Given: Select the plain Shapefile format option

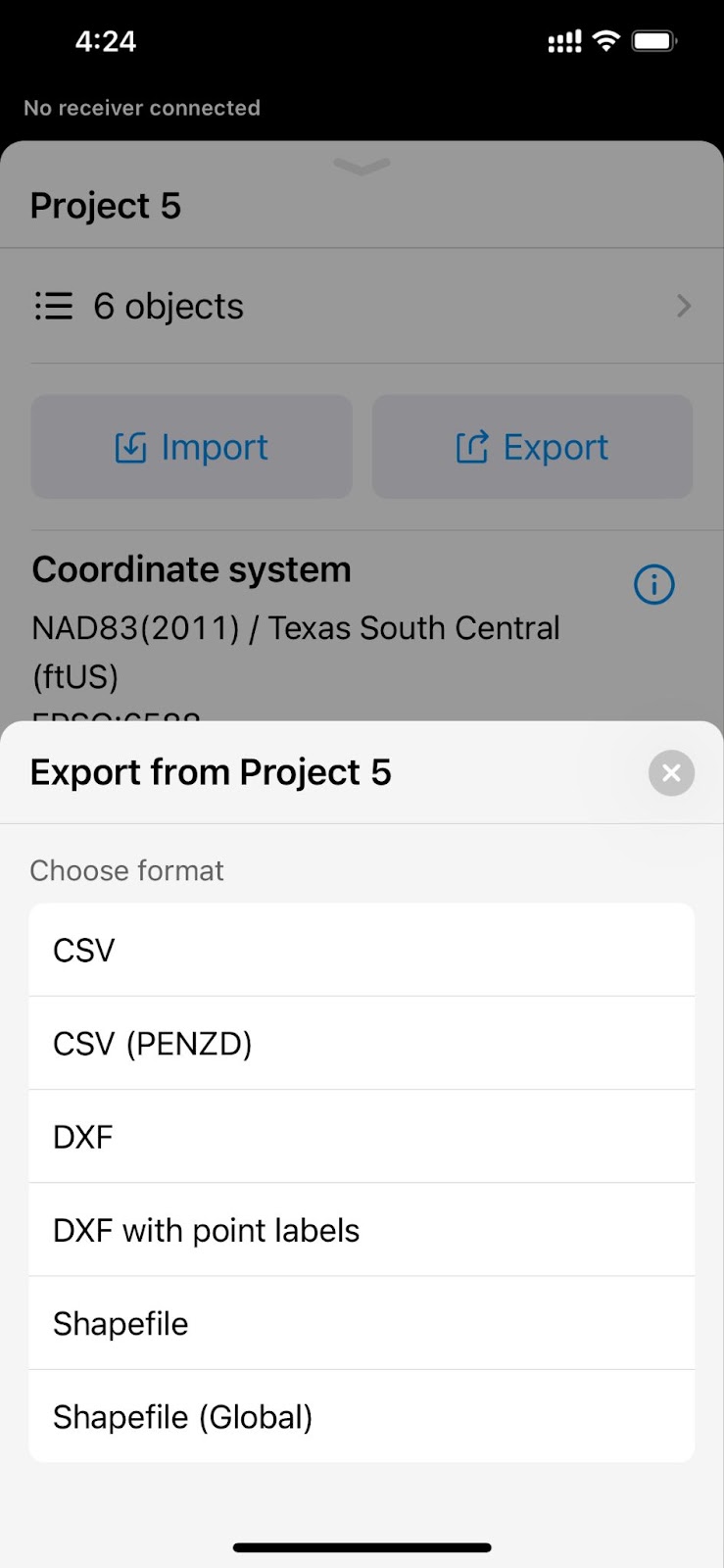Looking at the screenshot, I should 362,1323.
